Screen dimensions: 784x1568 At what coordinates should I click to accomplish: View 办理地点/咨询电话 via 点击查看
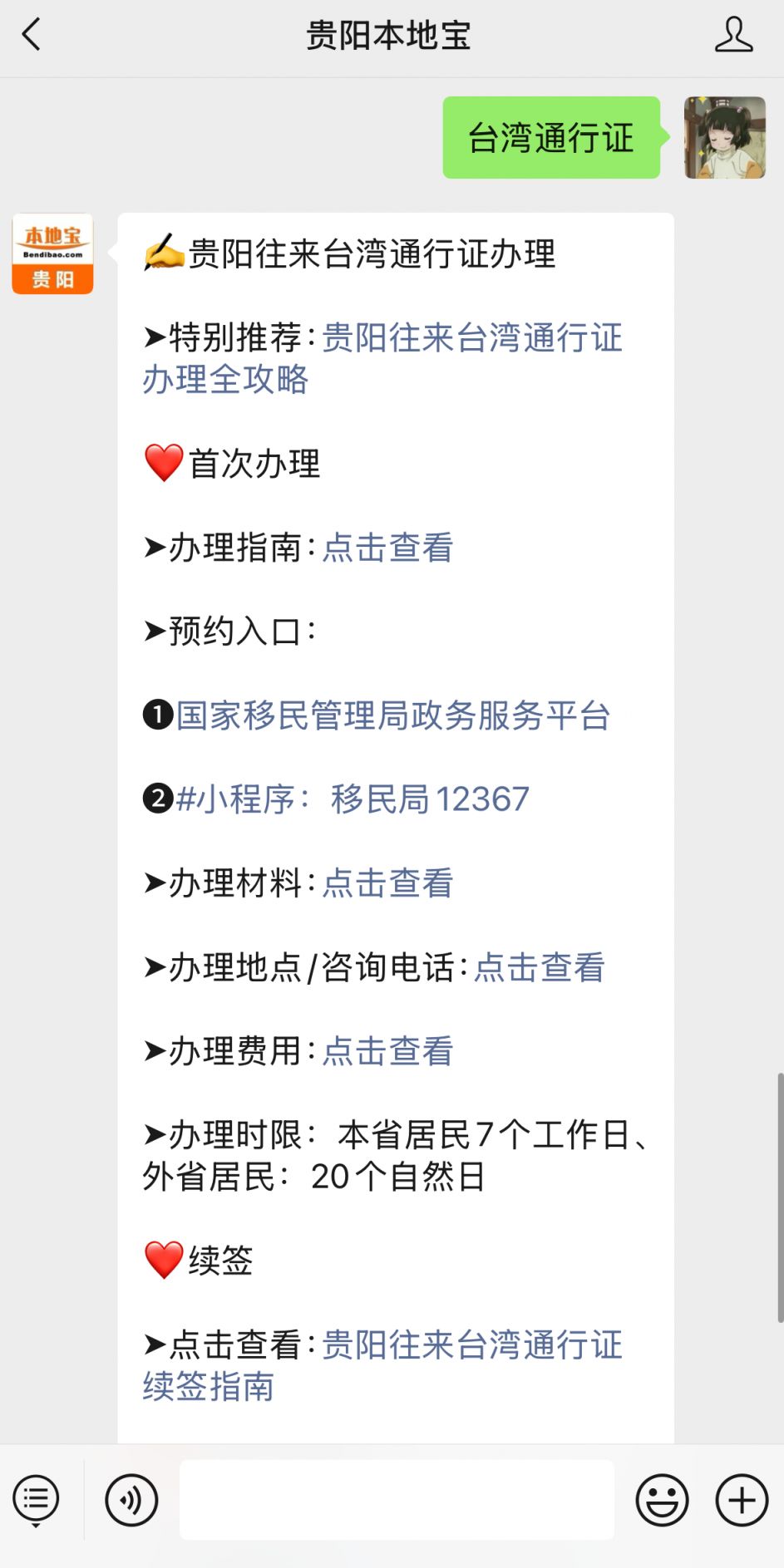tap(539, 968)
